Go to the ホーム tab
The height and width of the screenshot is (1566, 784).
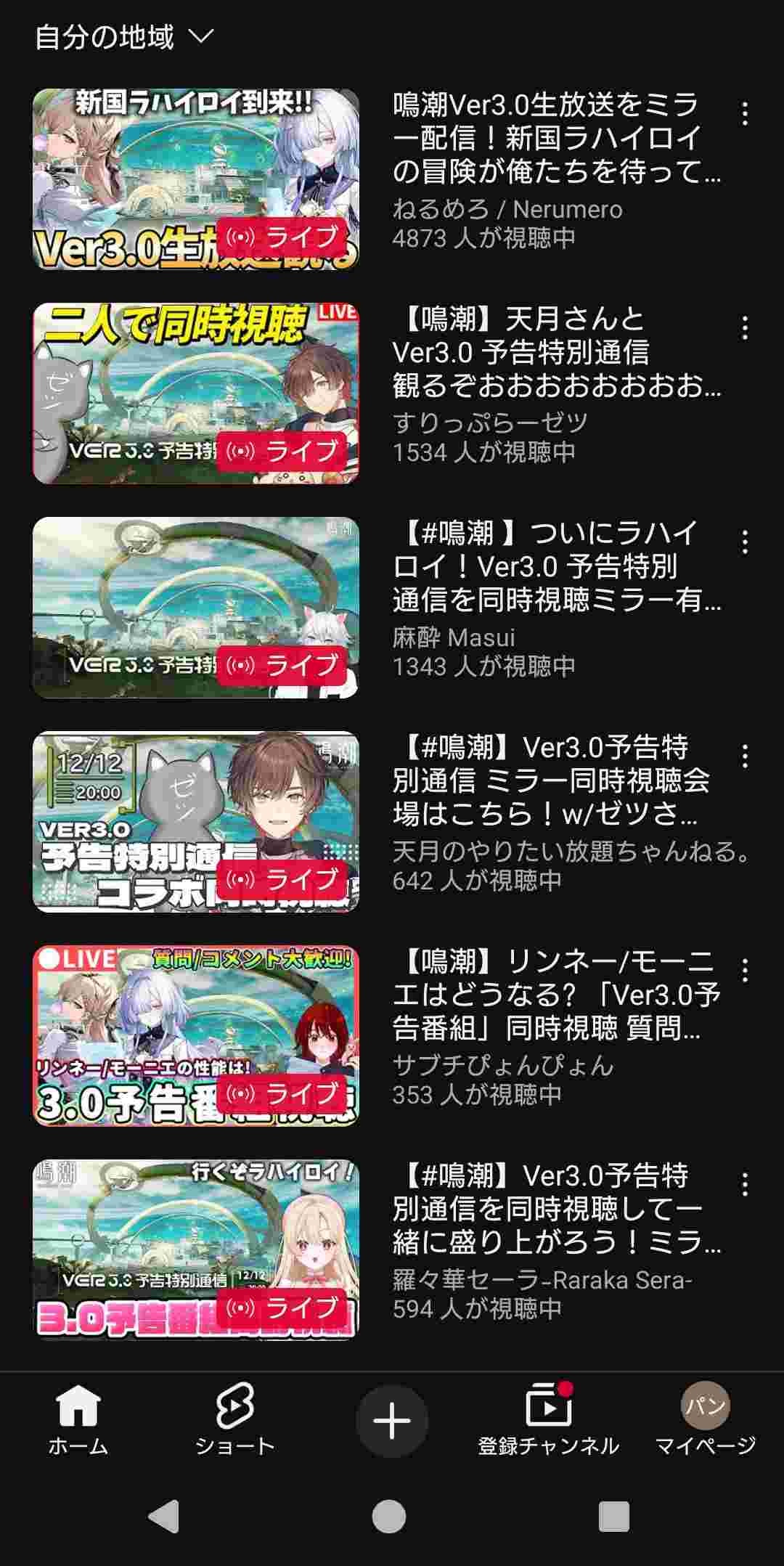point(78,1420)
